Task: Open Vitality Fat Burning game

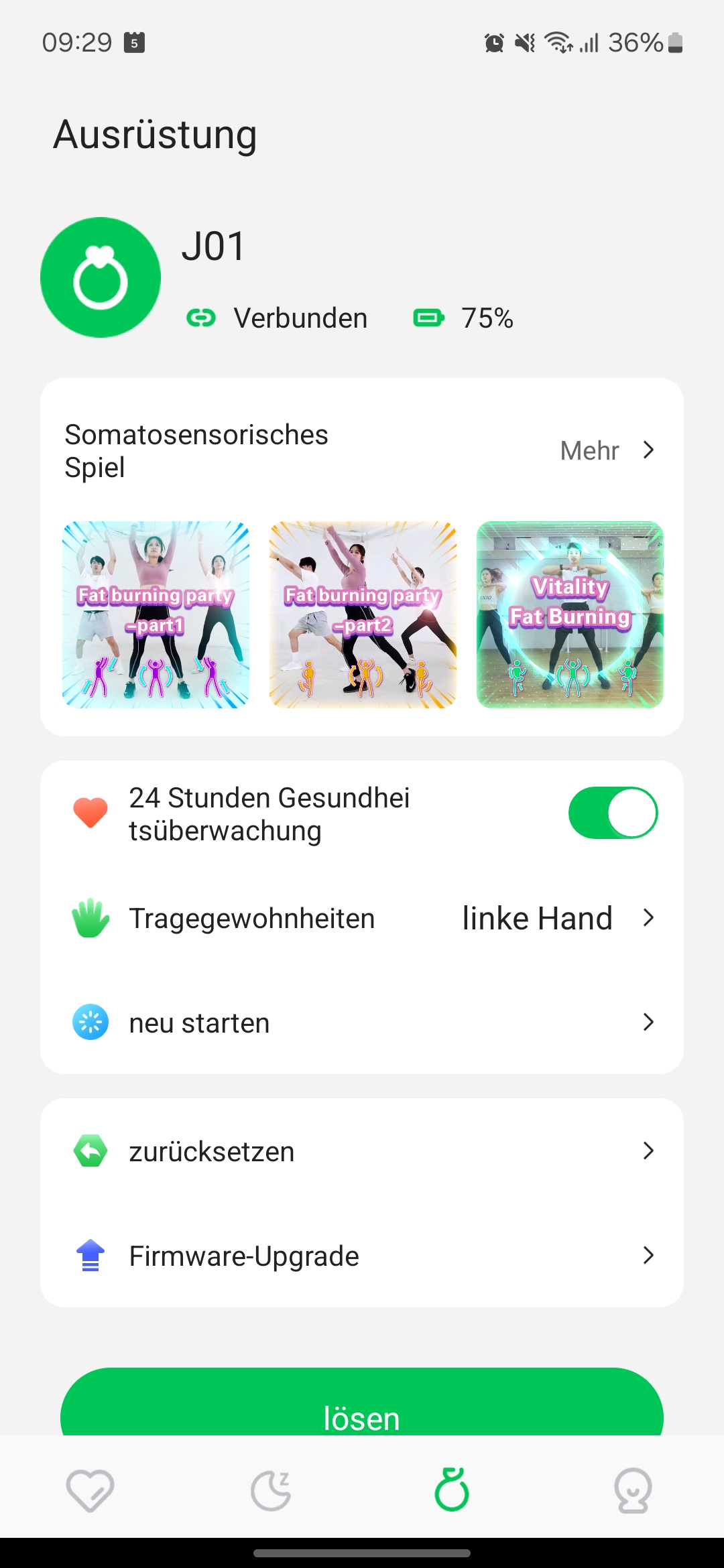Action: 570,614
